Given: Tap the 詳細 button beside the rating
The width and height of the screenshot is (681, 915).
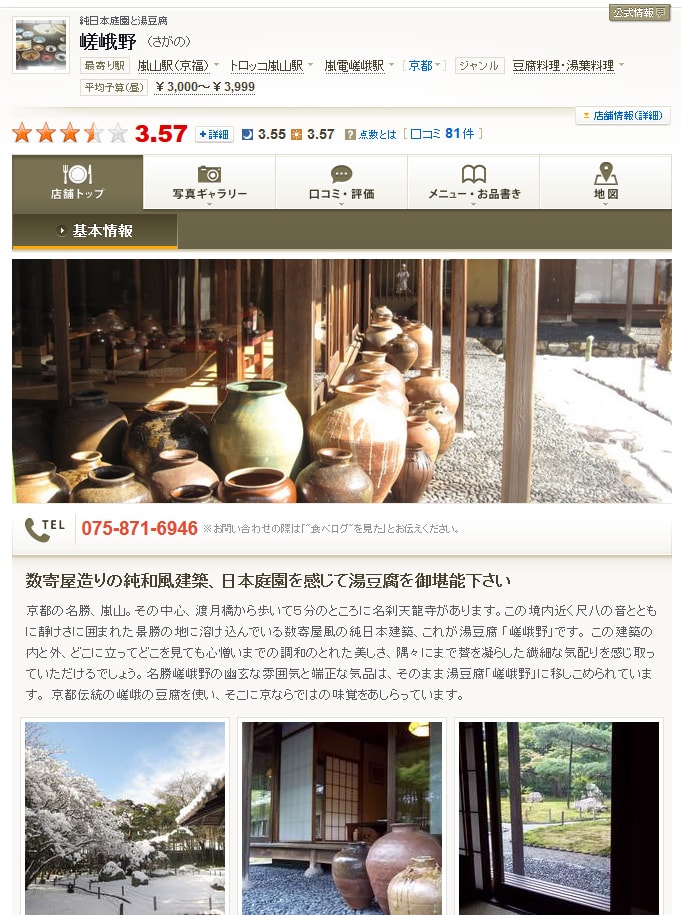Looking at the screenshot, I should click(x=214, y=134).
